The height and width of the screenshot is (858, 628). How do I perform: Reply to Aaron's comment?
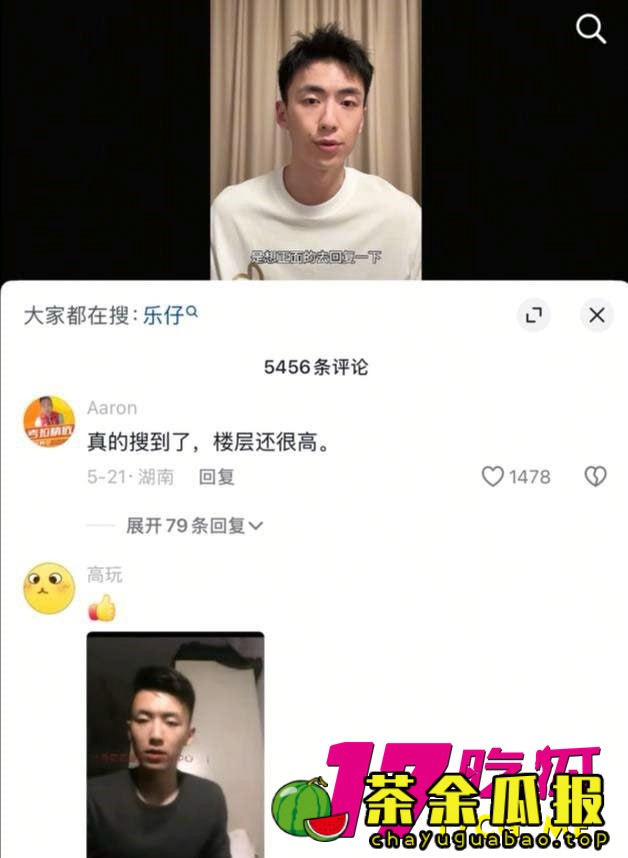[x=216, y=477]
